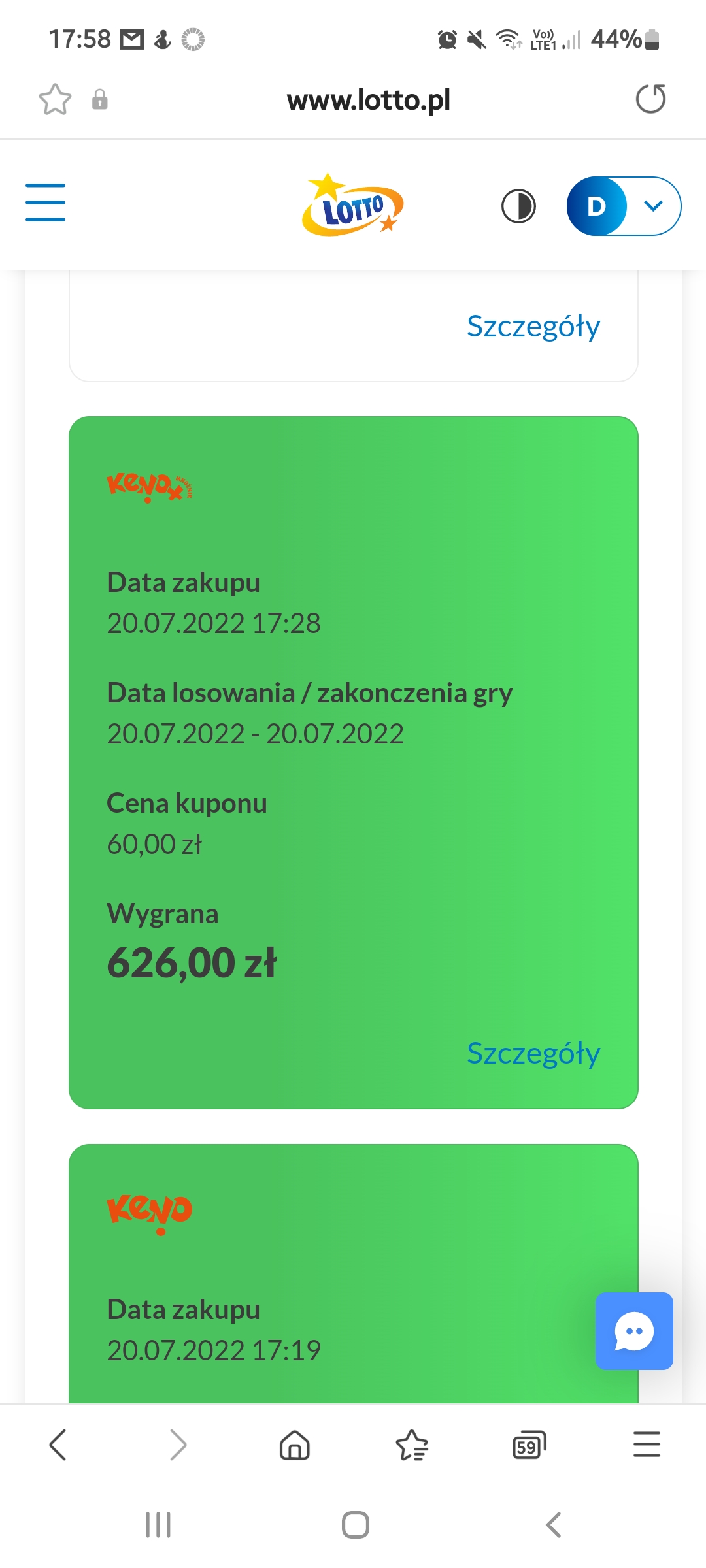
Task: Open the browser home page
Action: tap(294, 1445)
